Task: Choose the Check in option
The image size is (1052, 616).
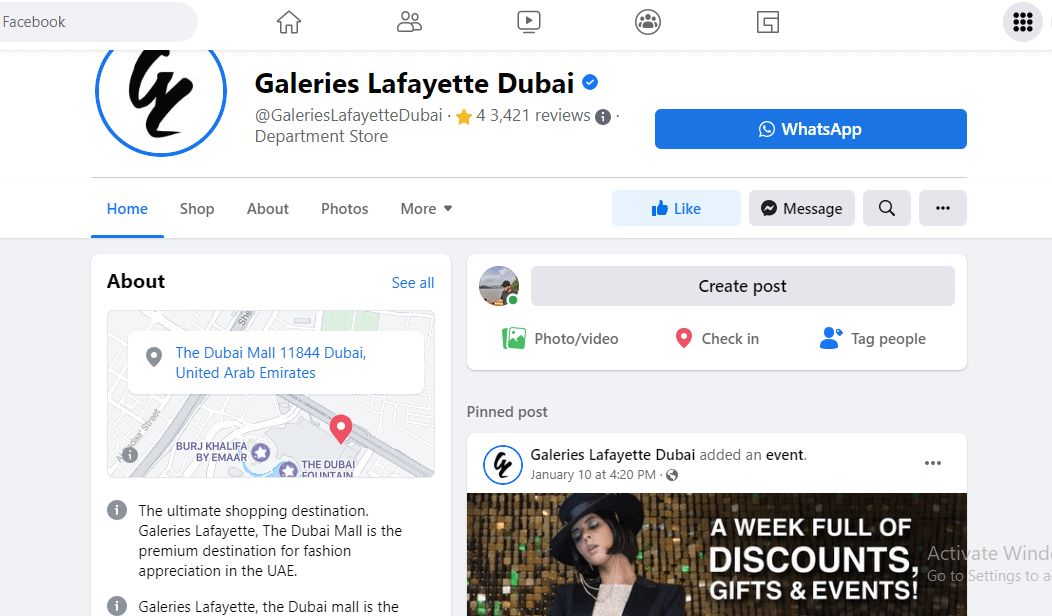Action: 717,339
